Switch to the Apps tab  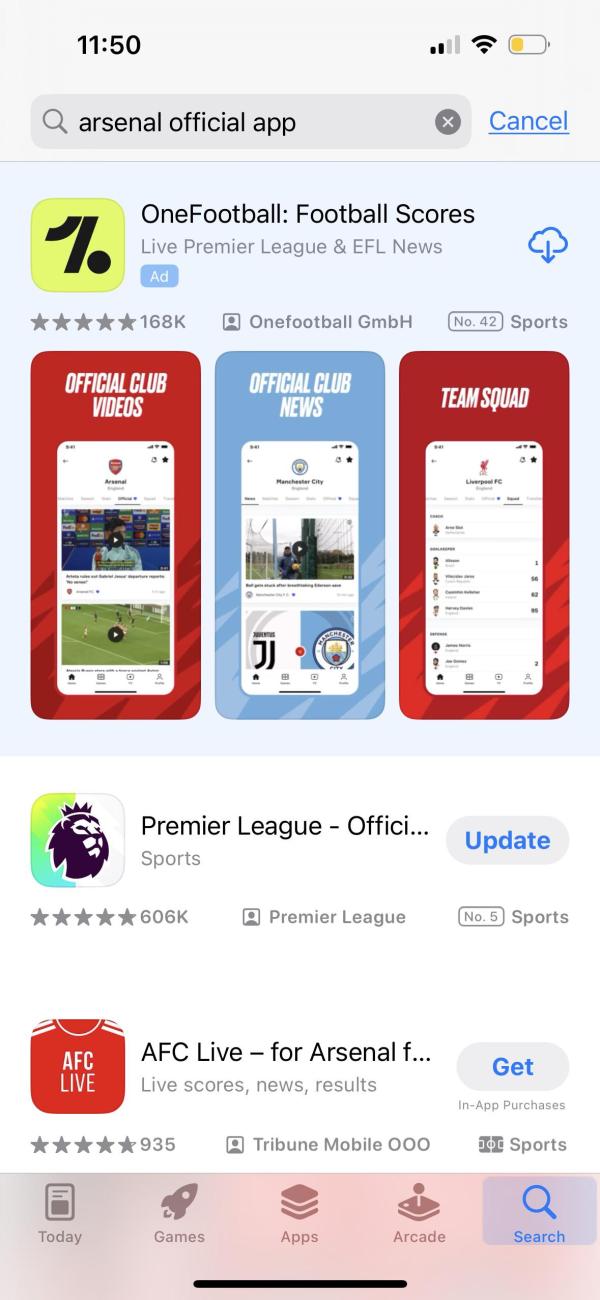coord(299,1211)
